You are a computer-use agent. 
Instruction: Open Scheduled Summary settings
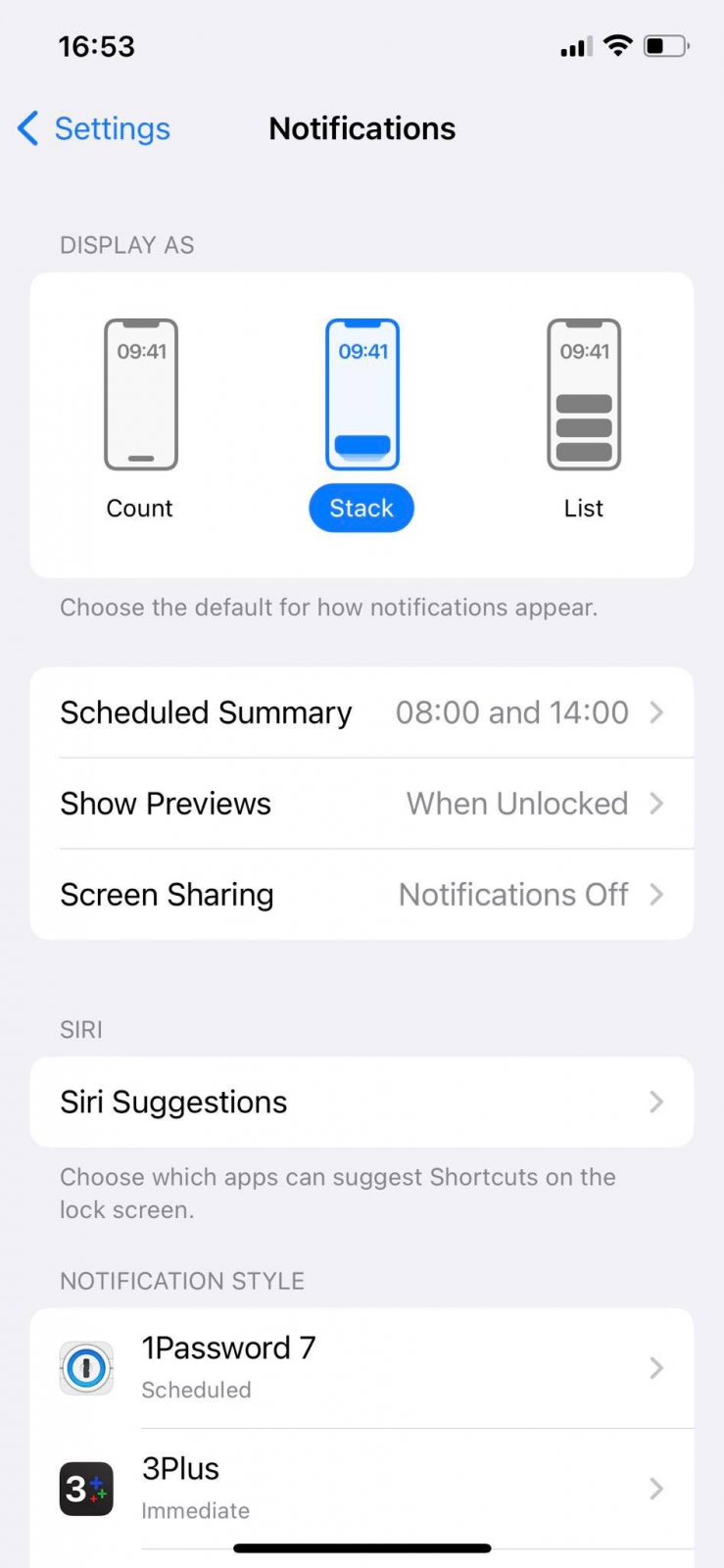click(362, 712)
